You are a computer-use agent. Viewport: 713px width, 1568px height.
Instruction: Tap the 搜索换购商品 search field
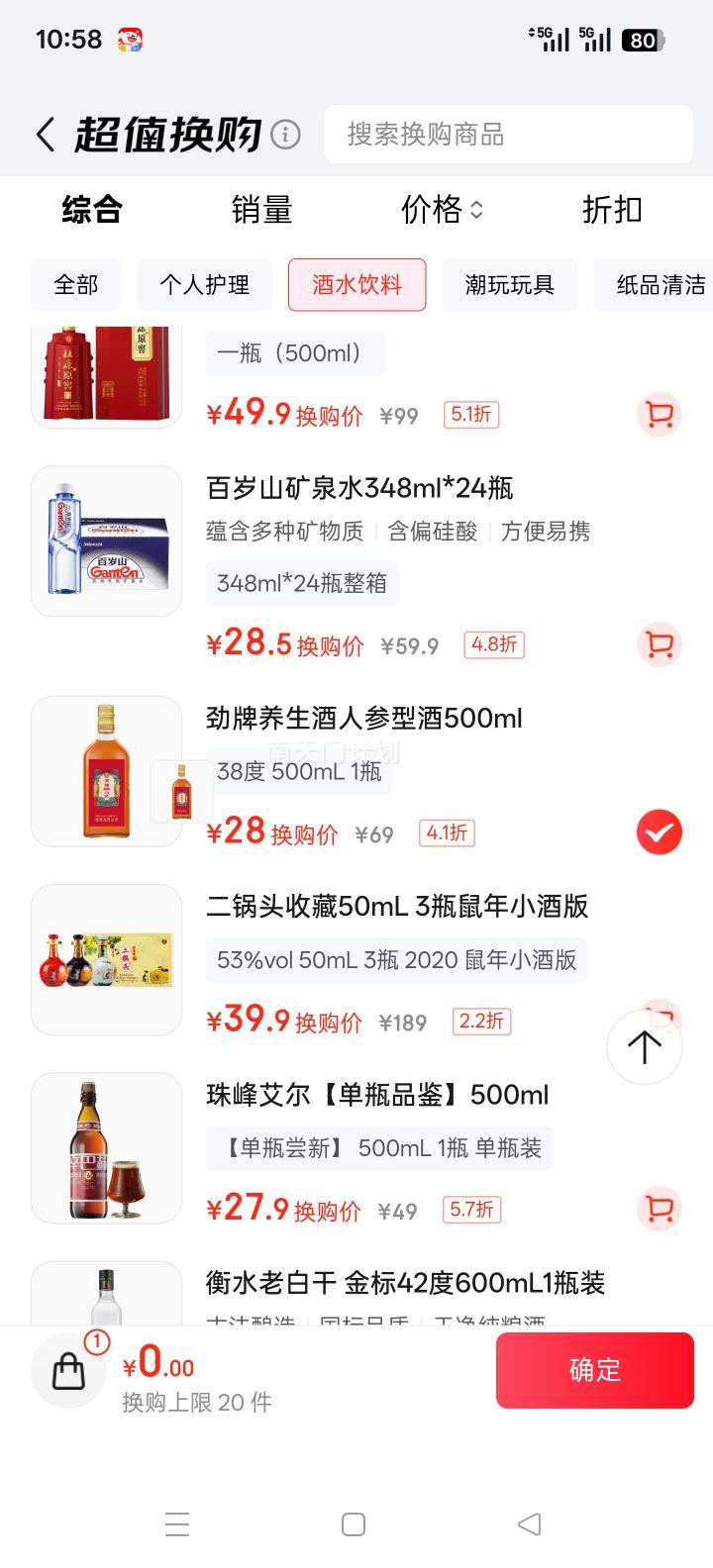click(508, 136)
